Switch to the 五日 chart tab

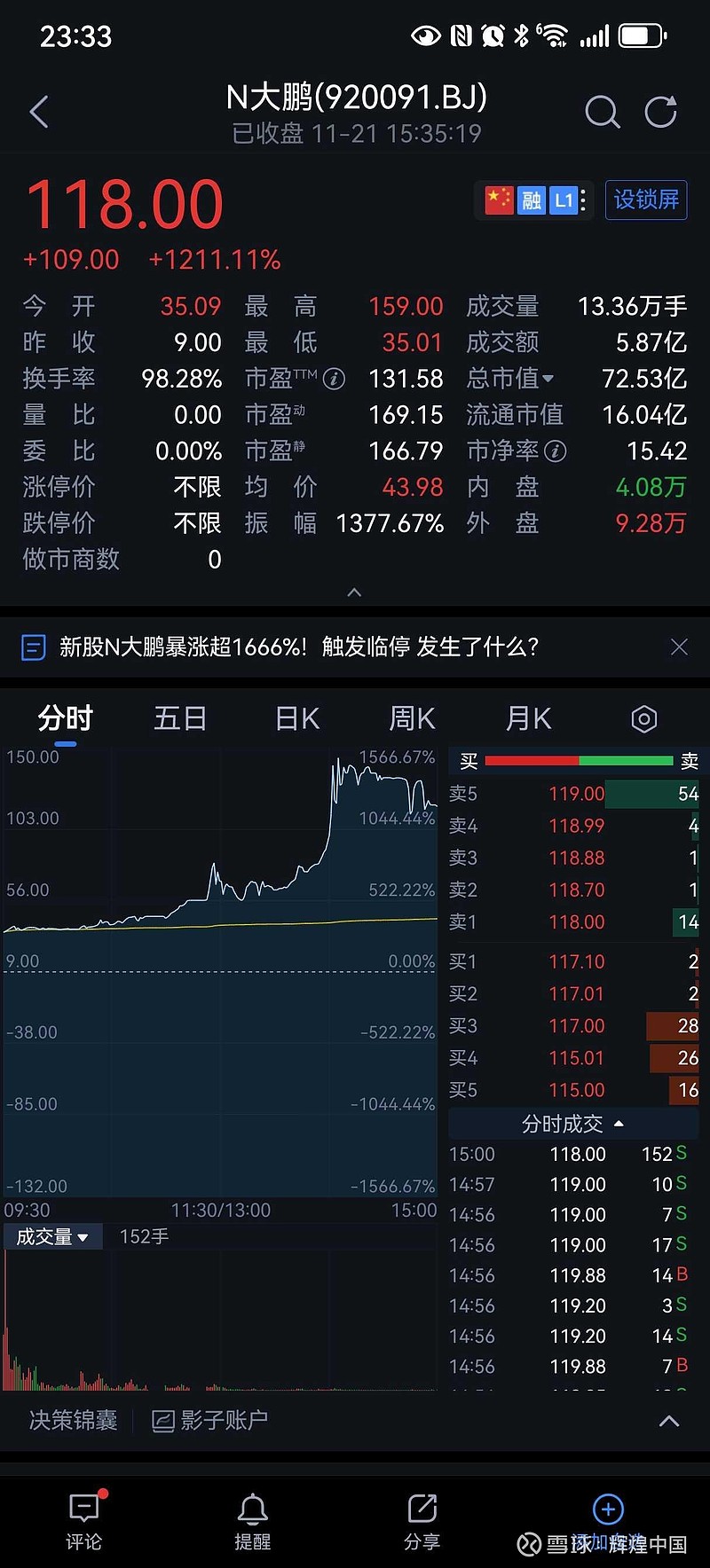coord(180,718)
